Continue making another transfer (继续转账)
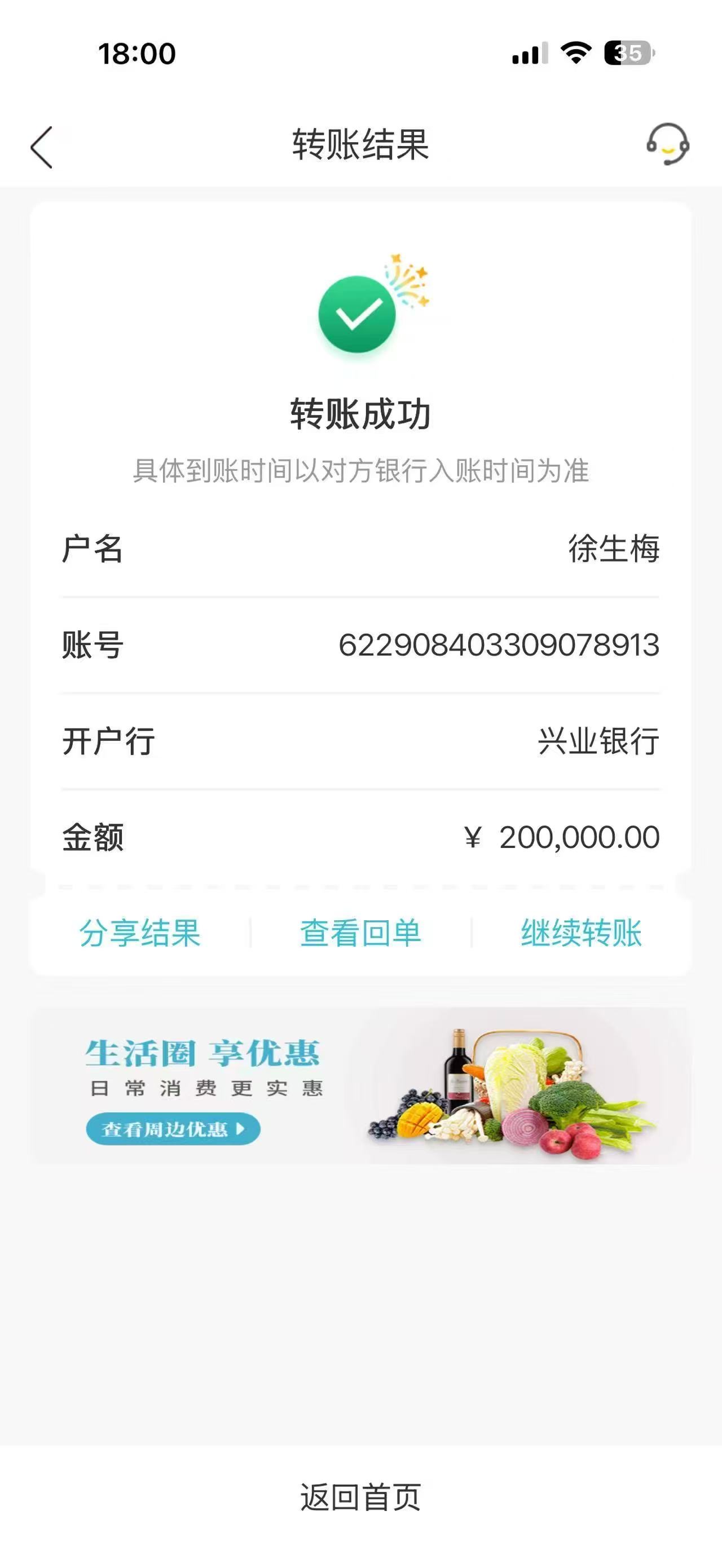 click(581, 933)
